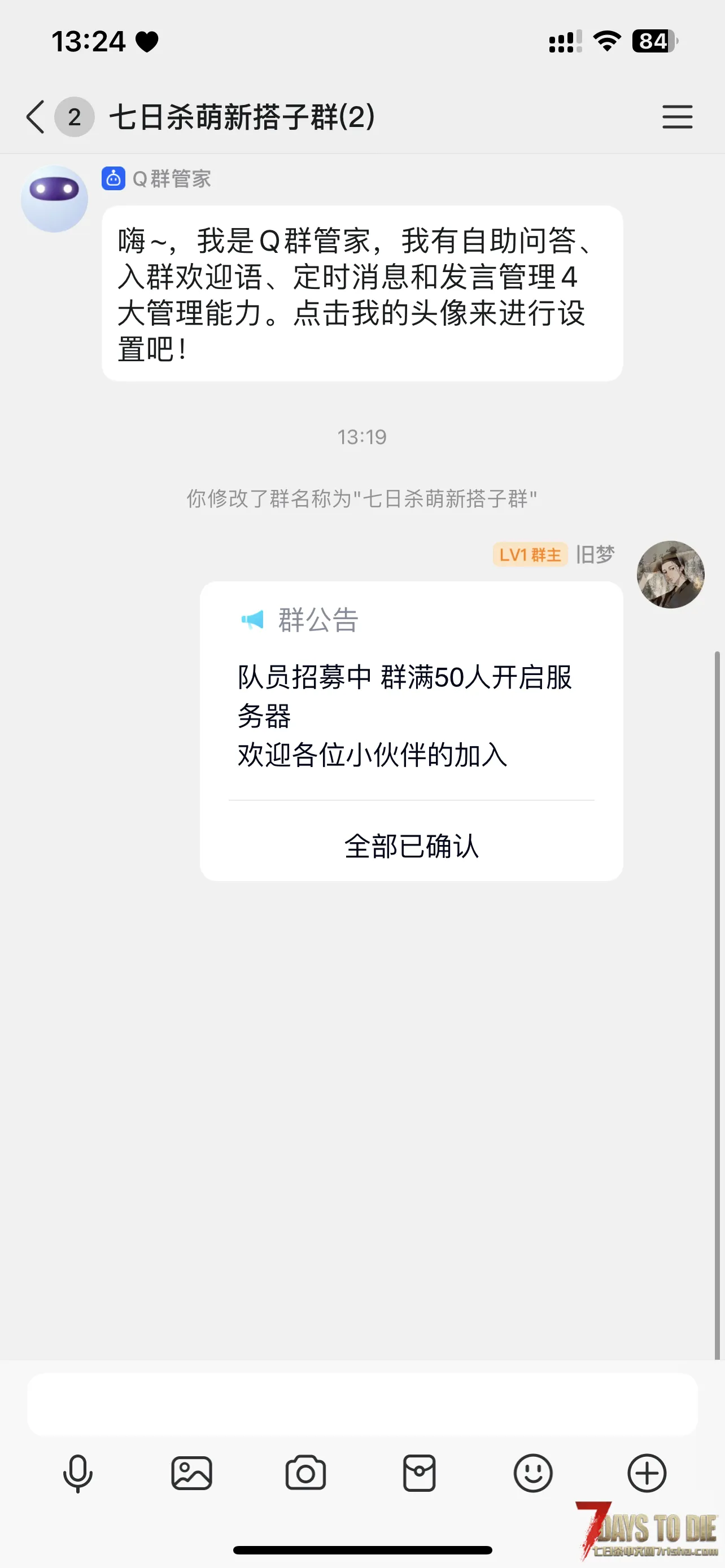Tap 旧梦's profile avatar
The width and height of the screenshot is (725, 1568).
[x=670, y=575]
